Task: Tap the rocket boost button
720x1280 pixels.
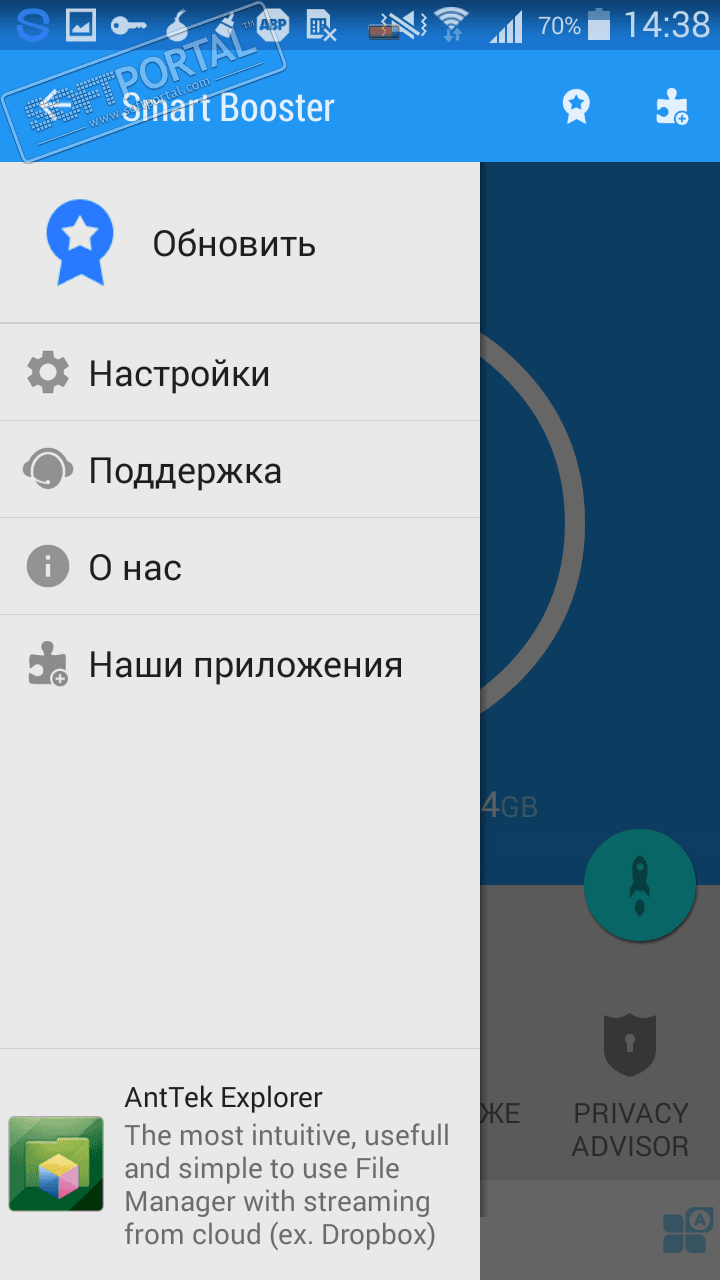Action: (640, 885)
